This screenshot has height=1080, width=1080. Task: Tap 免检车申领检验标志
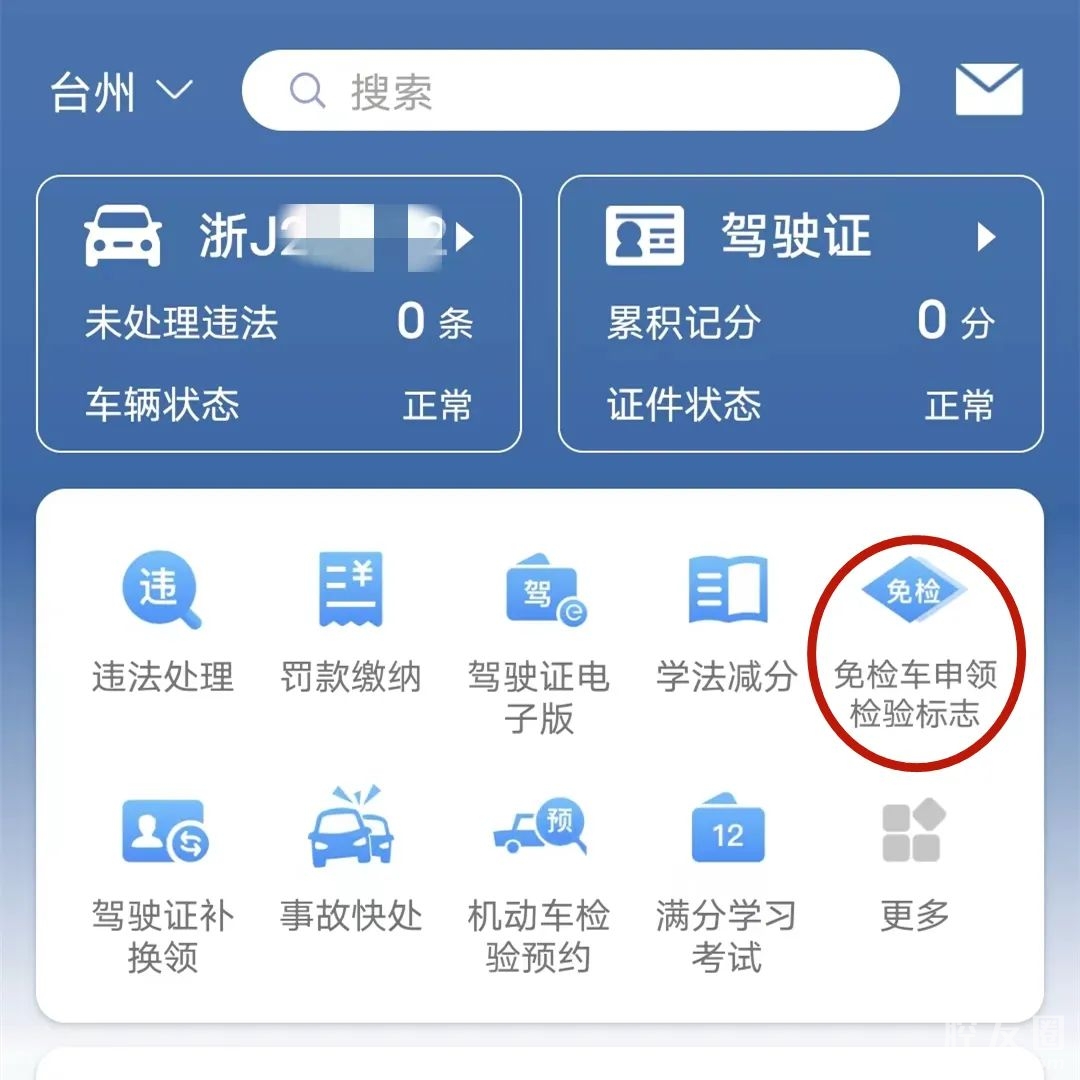point(914,640)
